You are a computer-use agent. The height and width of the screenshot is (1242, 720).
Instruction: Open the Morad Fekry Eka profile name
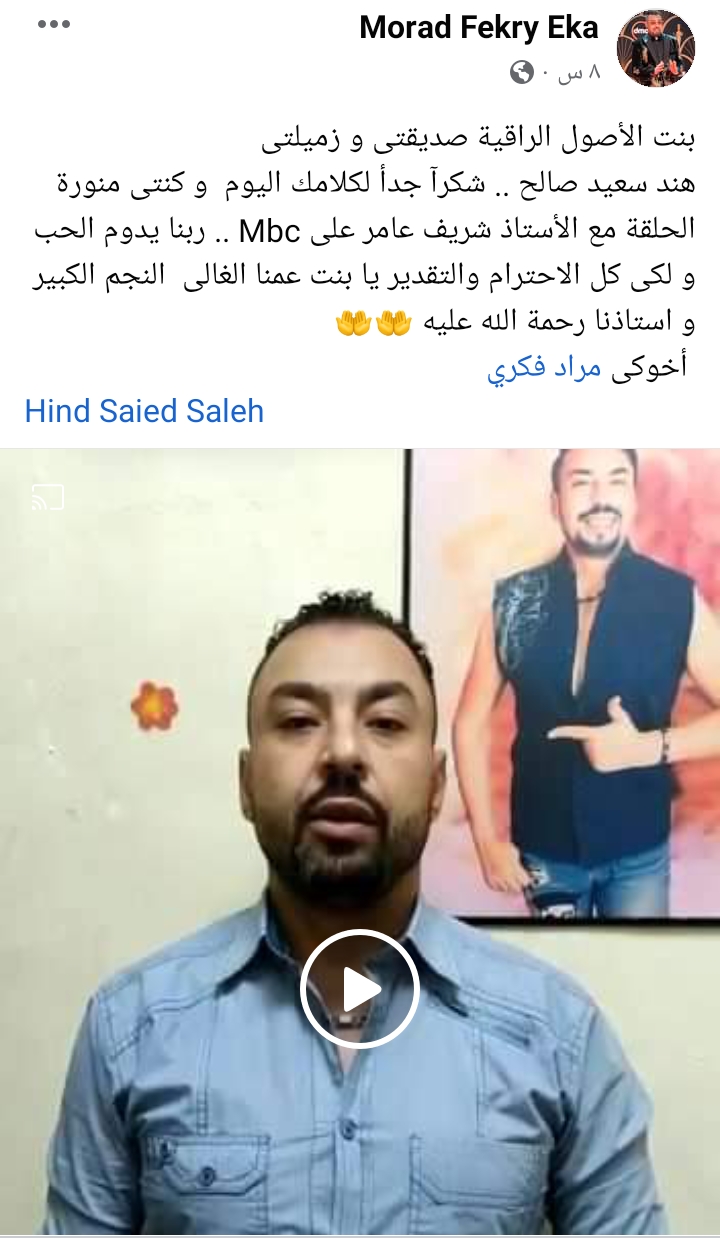click(479, 28)
